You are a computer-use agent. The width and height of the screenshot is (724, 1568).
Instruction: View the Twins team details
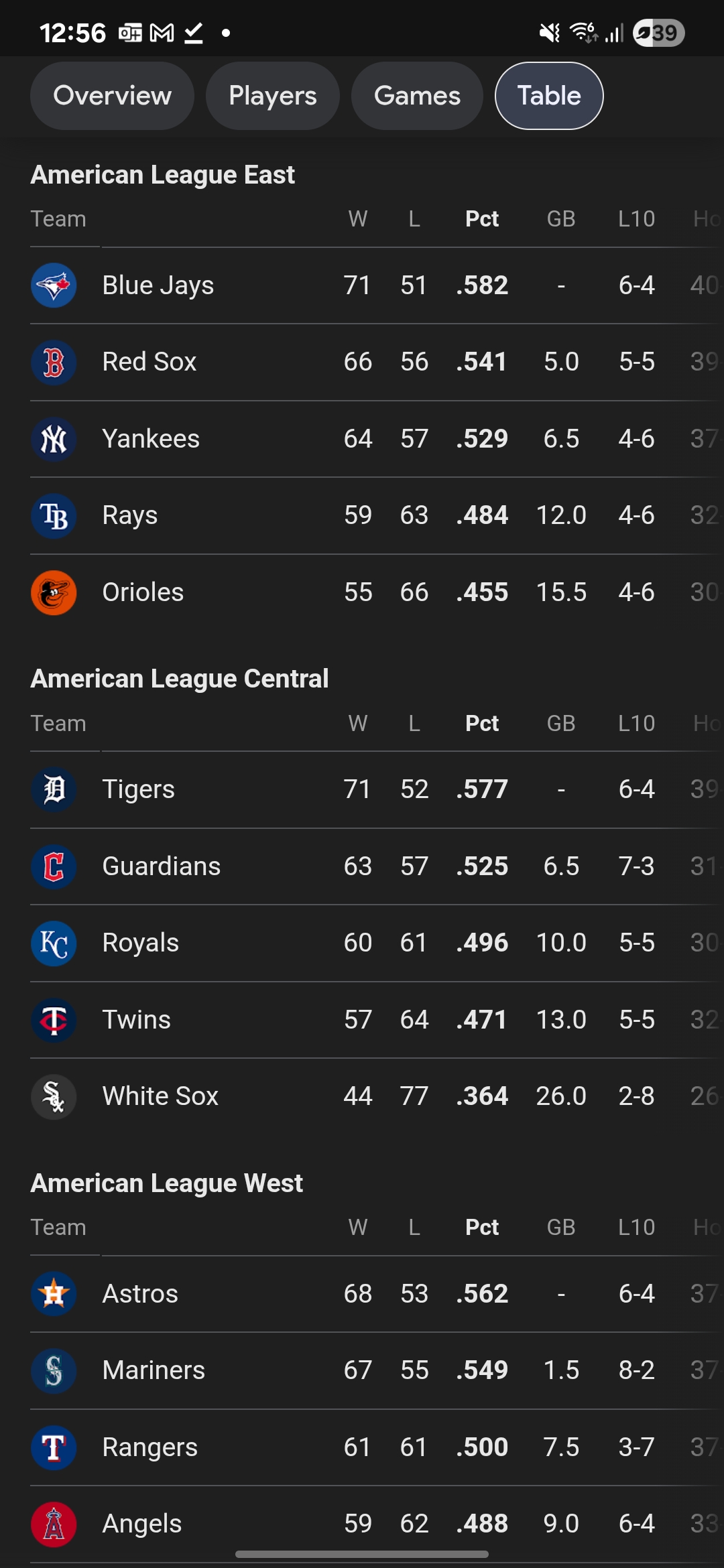[377, 1020]
